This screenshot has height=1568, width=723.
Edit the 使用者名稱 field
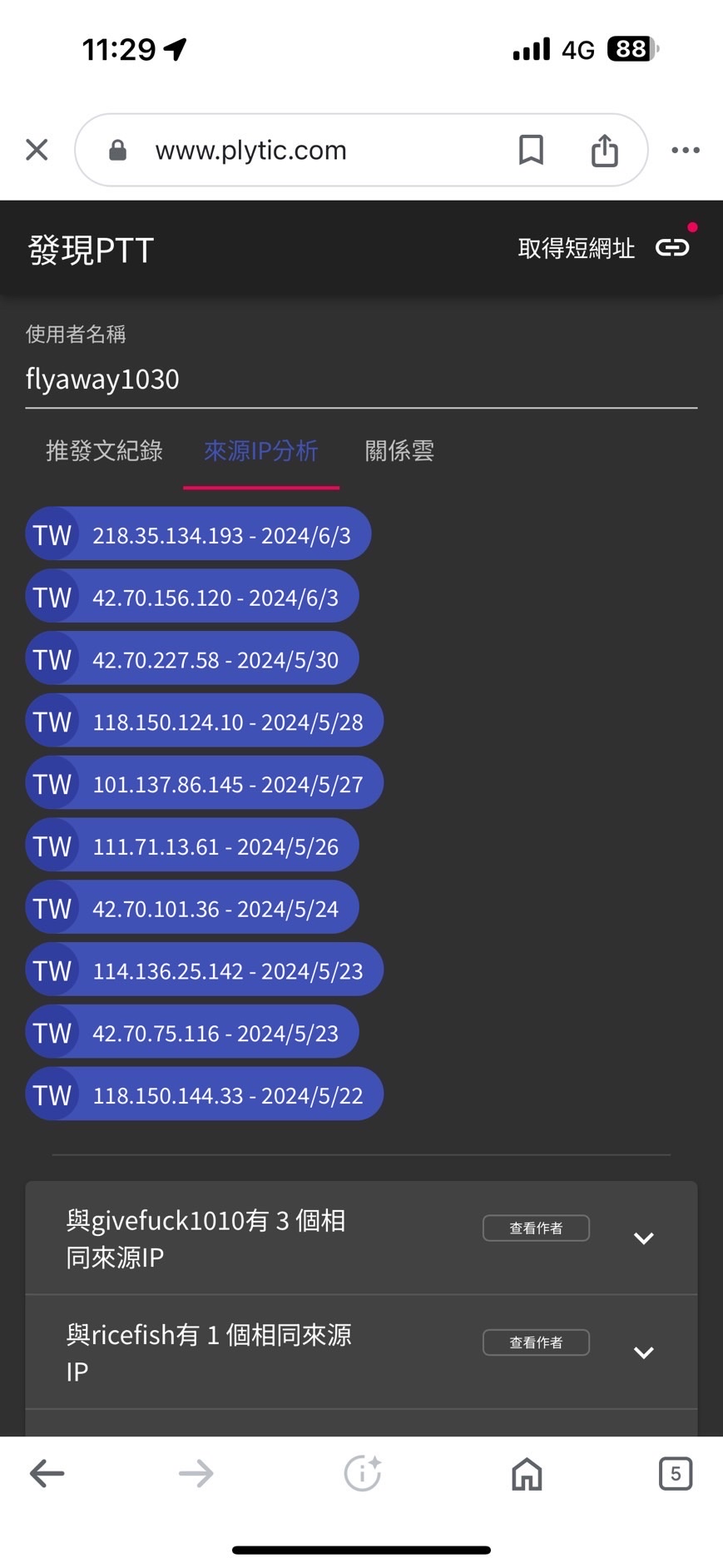360,380
